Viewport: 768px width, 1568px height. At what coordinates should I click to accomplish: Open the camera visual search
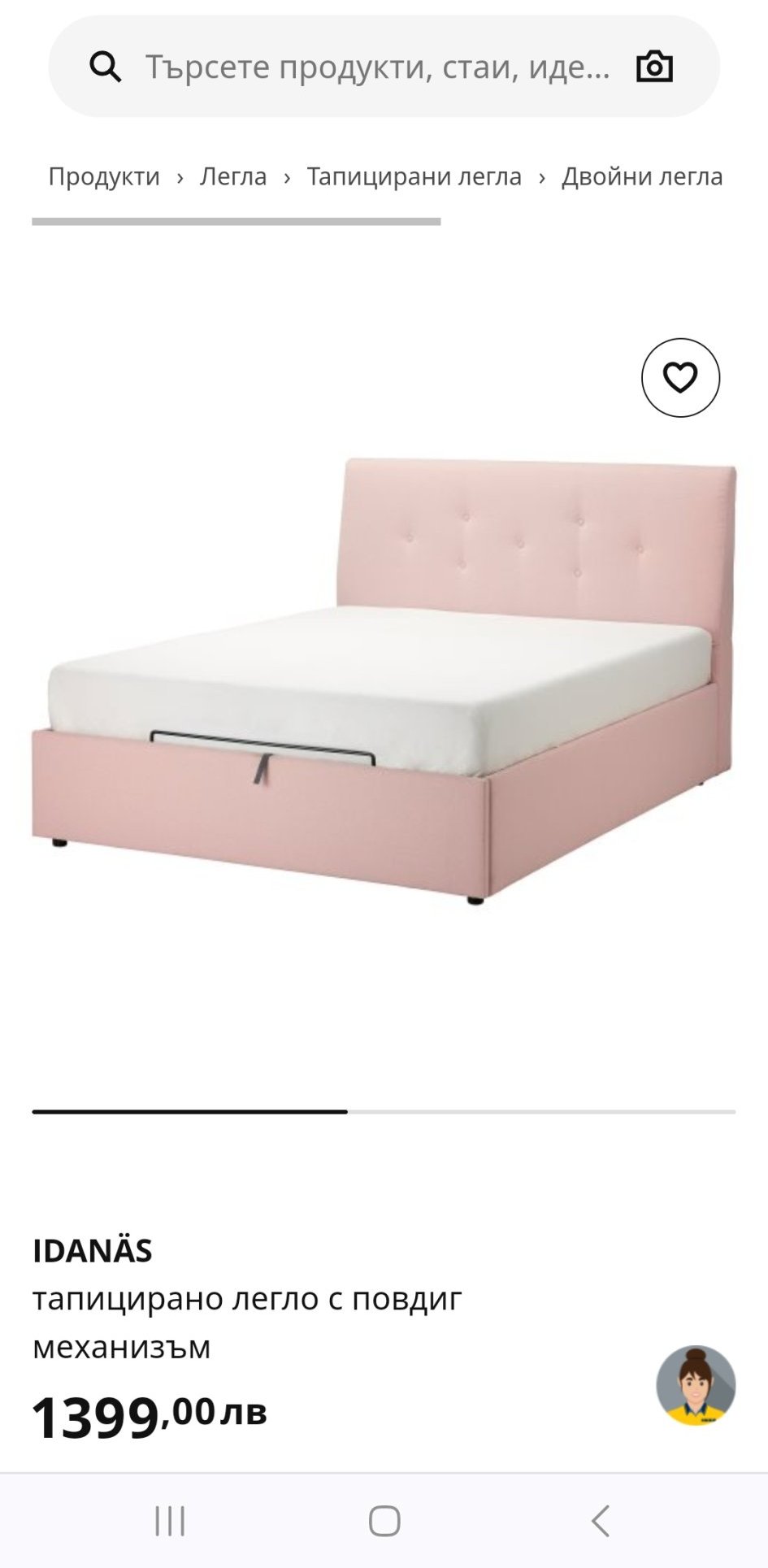(x=654, y=67)
